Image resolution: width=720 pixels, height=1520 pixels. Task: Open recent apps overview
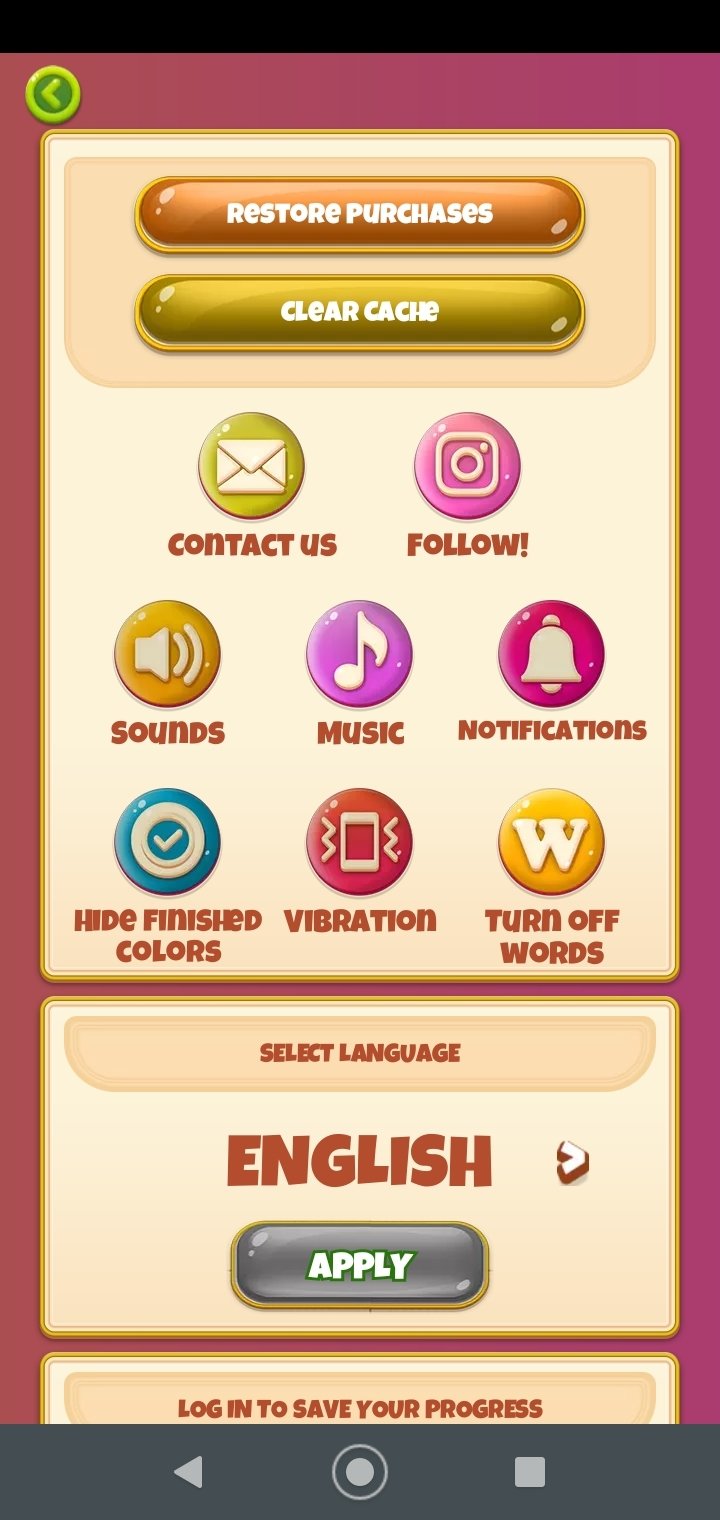[x=530, y=1472]
